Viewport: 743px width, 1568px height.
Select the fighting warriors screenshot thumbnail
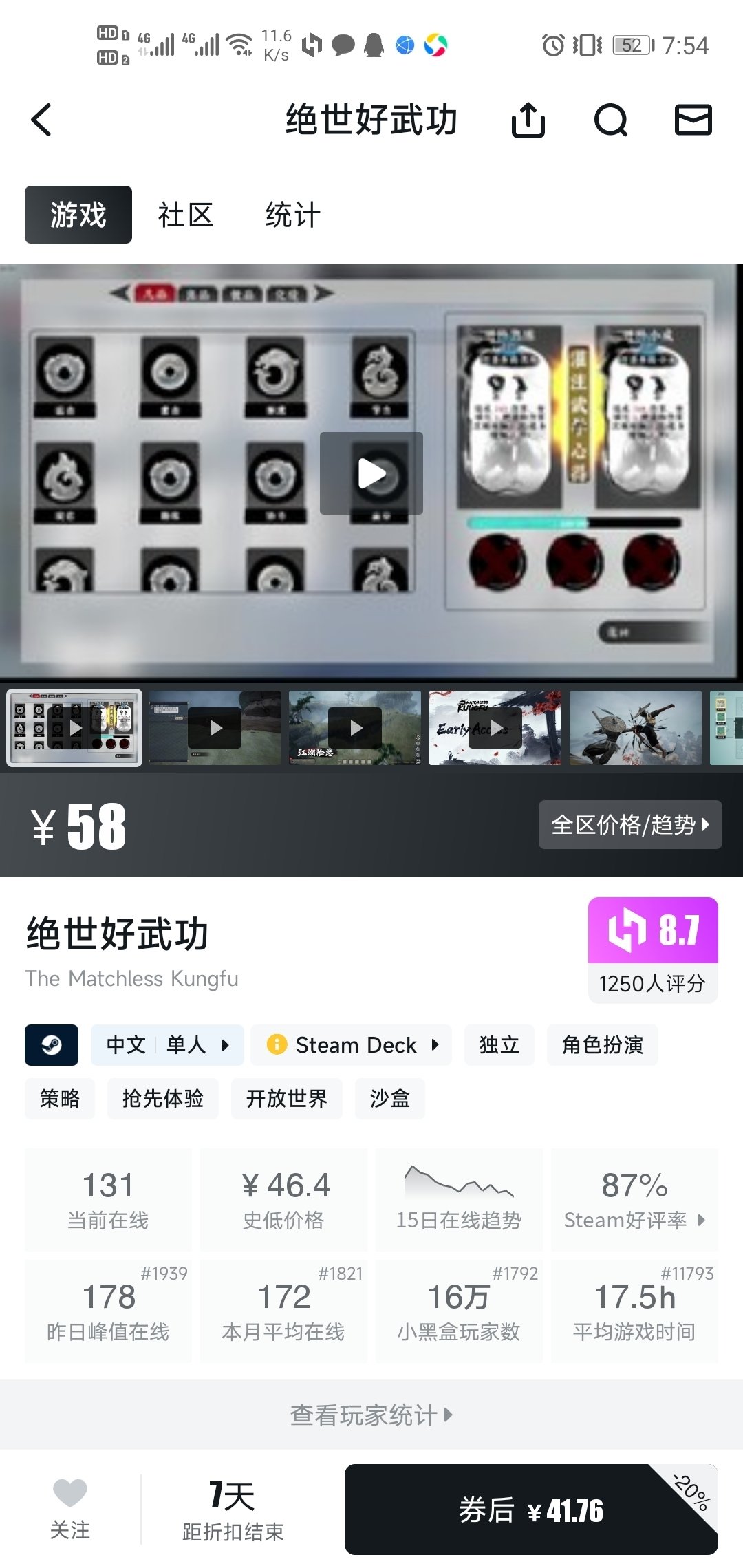point(635,728)
